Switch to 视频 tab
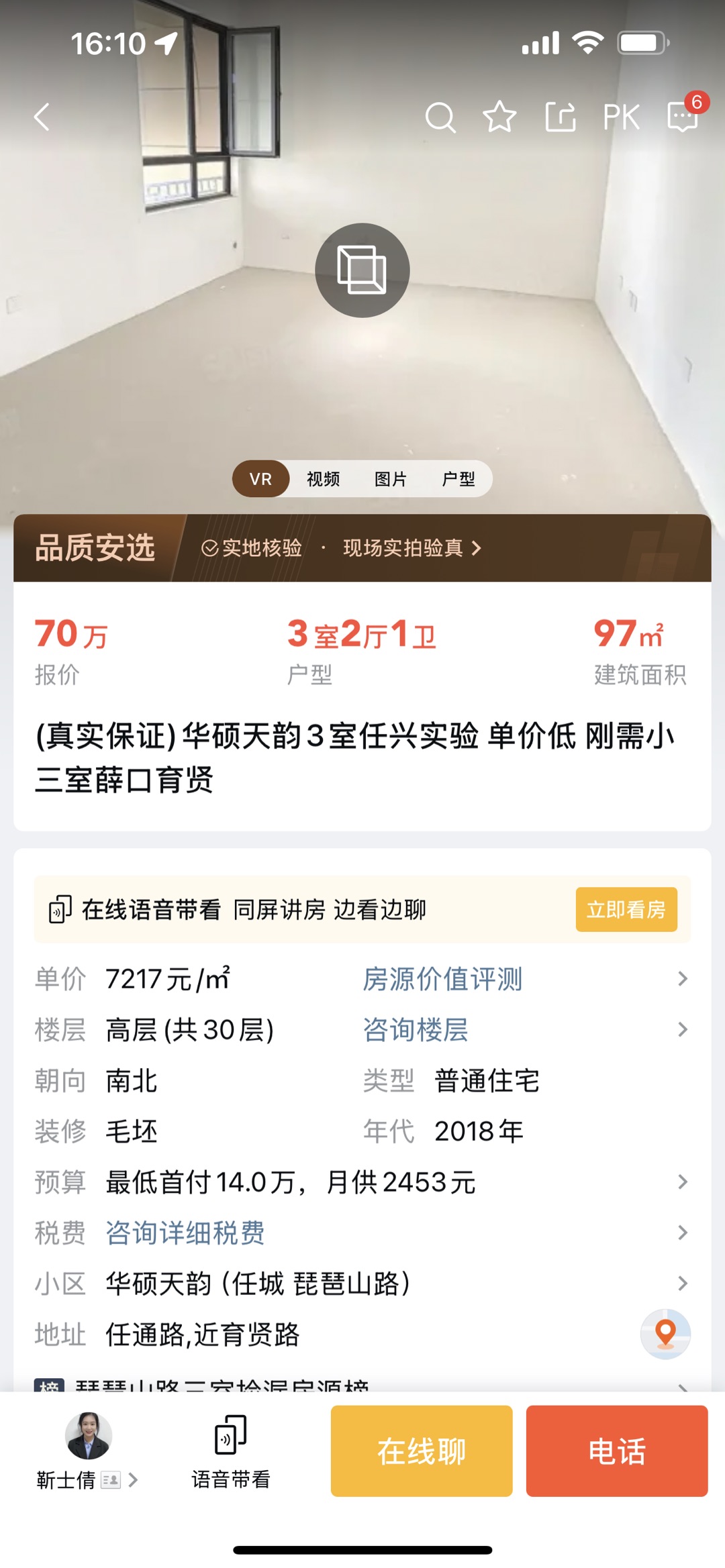 point(323,479)
